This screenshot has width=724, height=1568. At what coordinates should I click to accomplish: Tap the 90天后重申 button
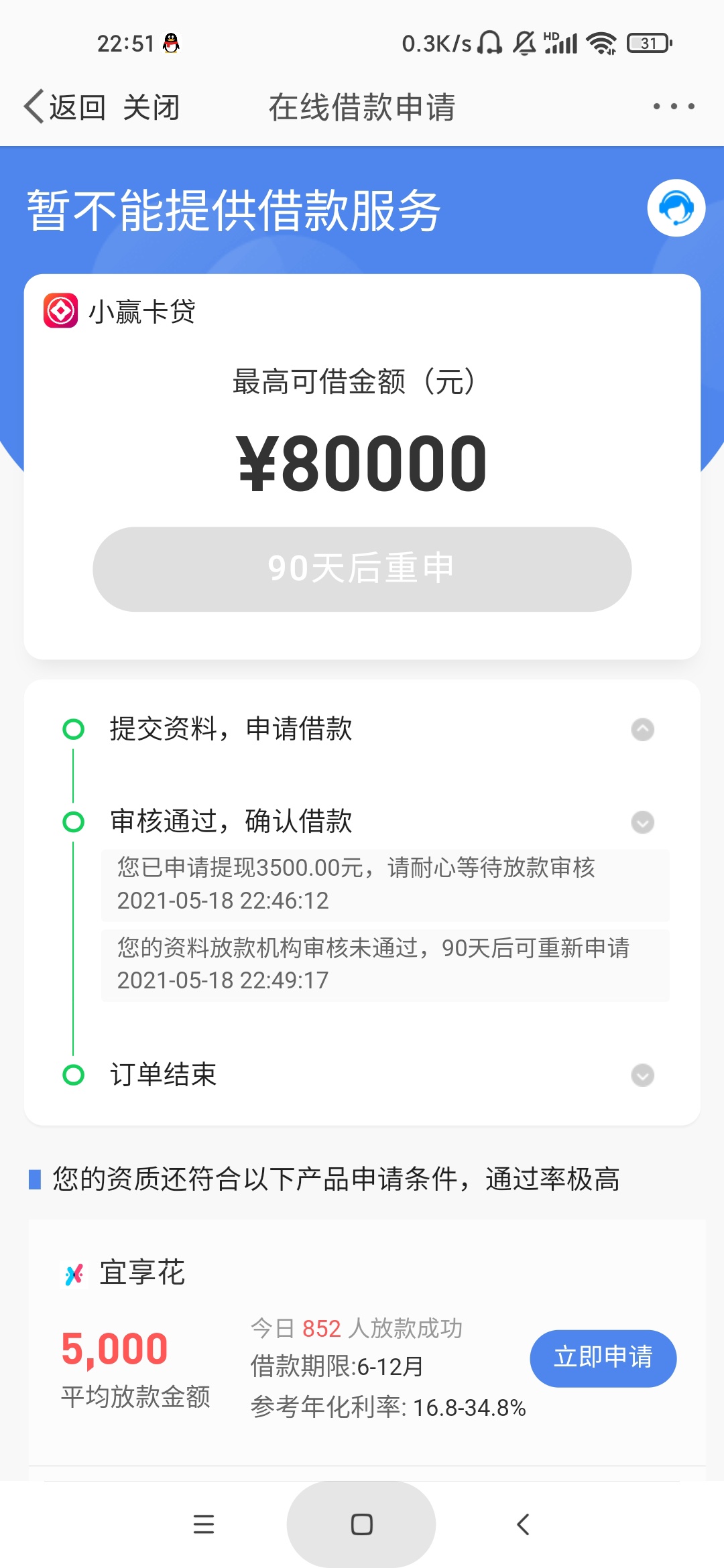[362, 569]
